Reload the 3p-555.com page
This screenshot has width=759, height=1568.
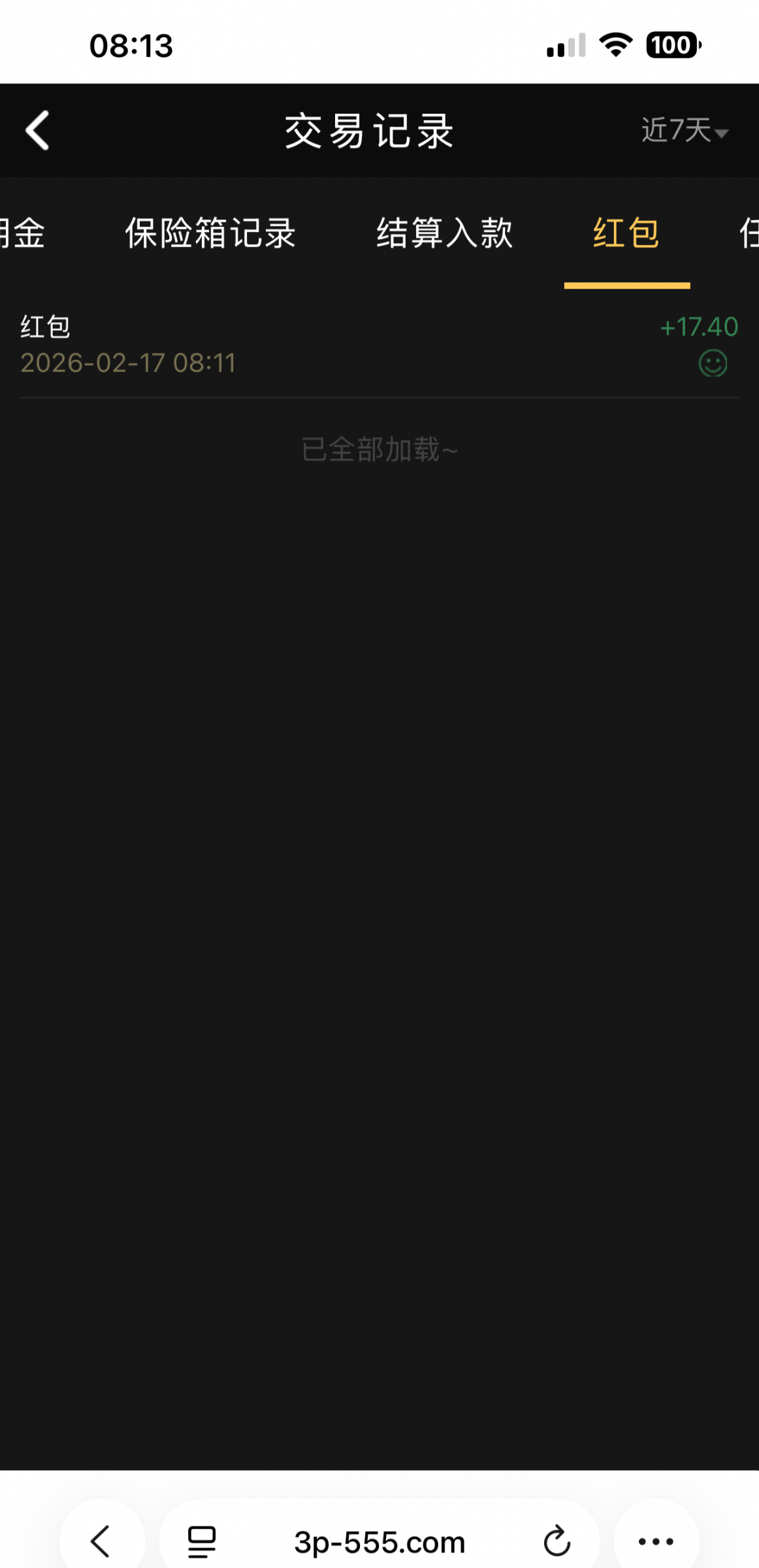pyautogui.click(x=557, y=1541)
